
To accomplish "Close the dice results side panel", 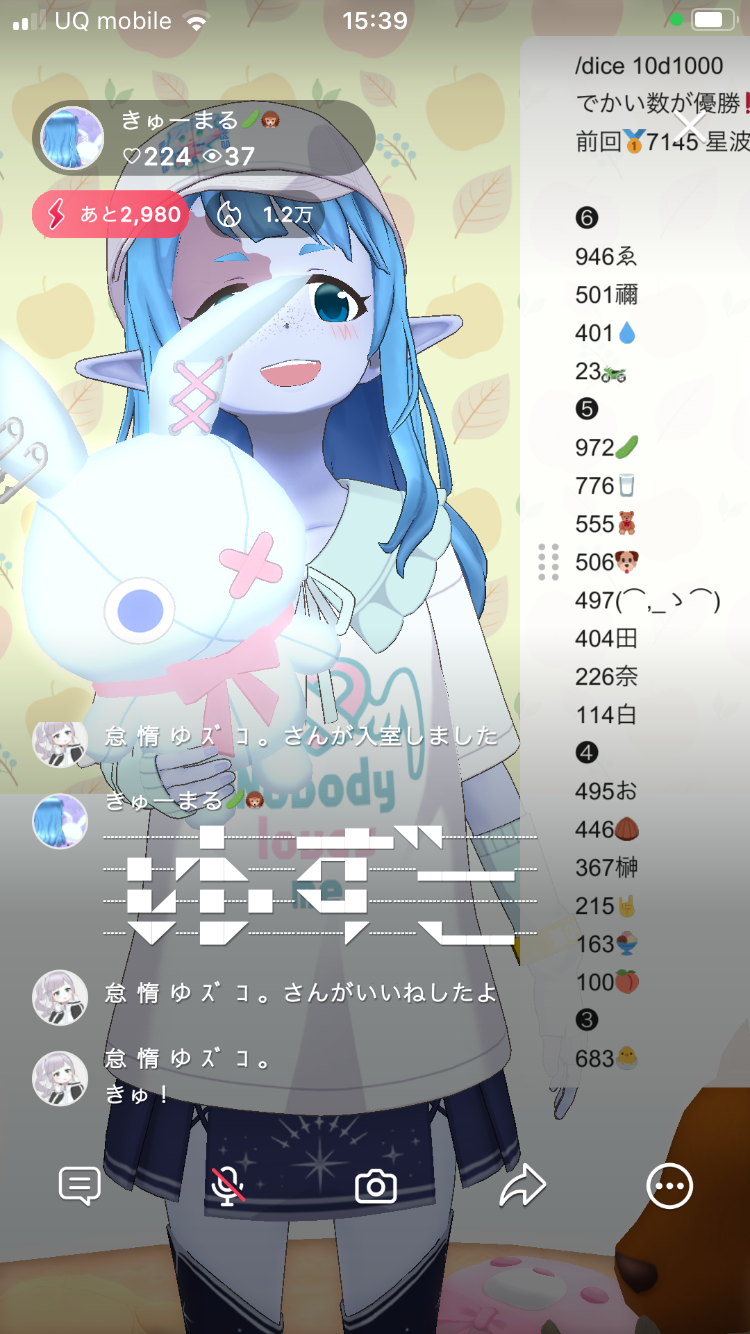I will click(x=690, y=127).
